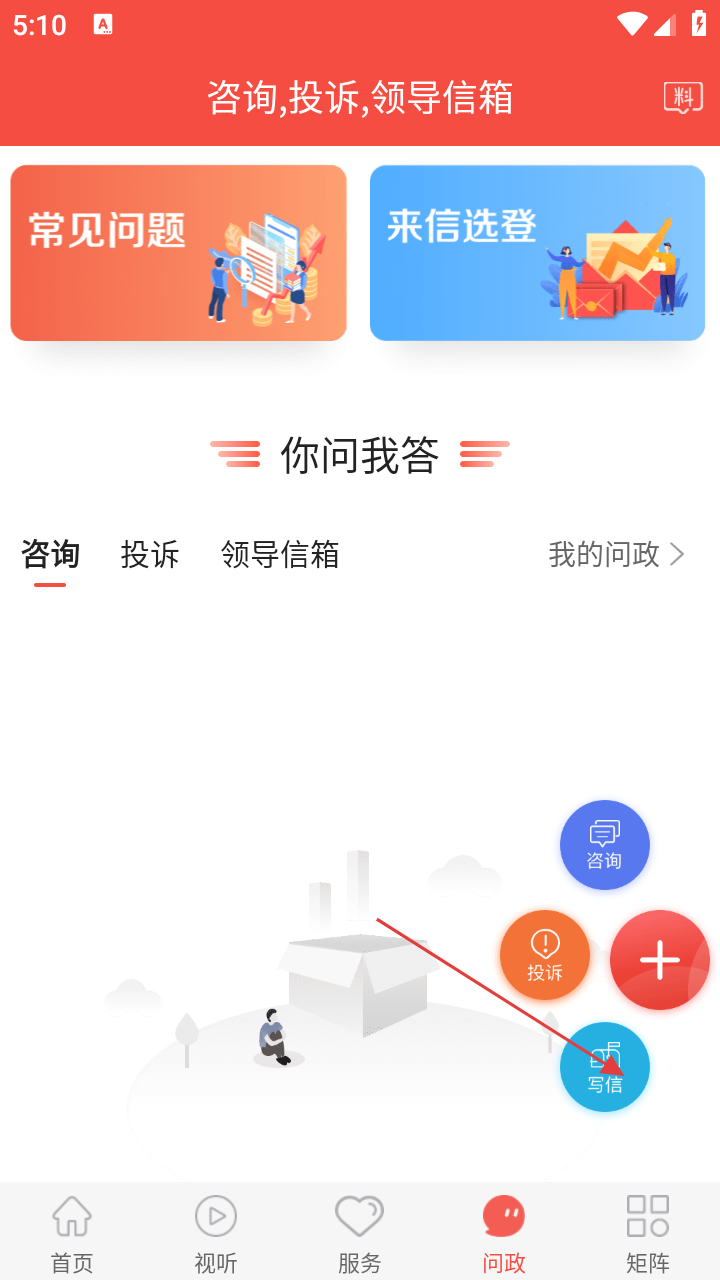This screenshot has width=720, height=1280.
Task: Go to the 首页 tab
Action: 72,1232
